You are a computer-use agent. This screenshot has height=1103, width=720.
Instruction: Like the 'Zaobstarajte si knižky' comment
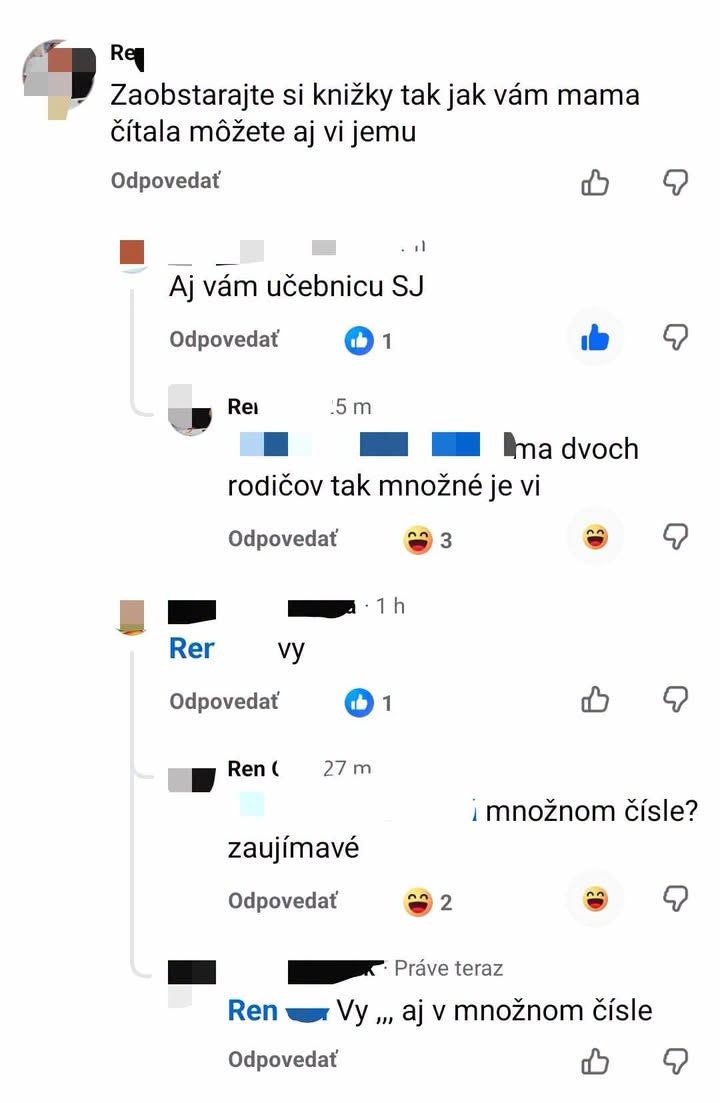coord(595,182)
